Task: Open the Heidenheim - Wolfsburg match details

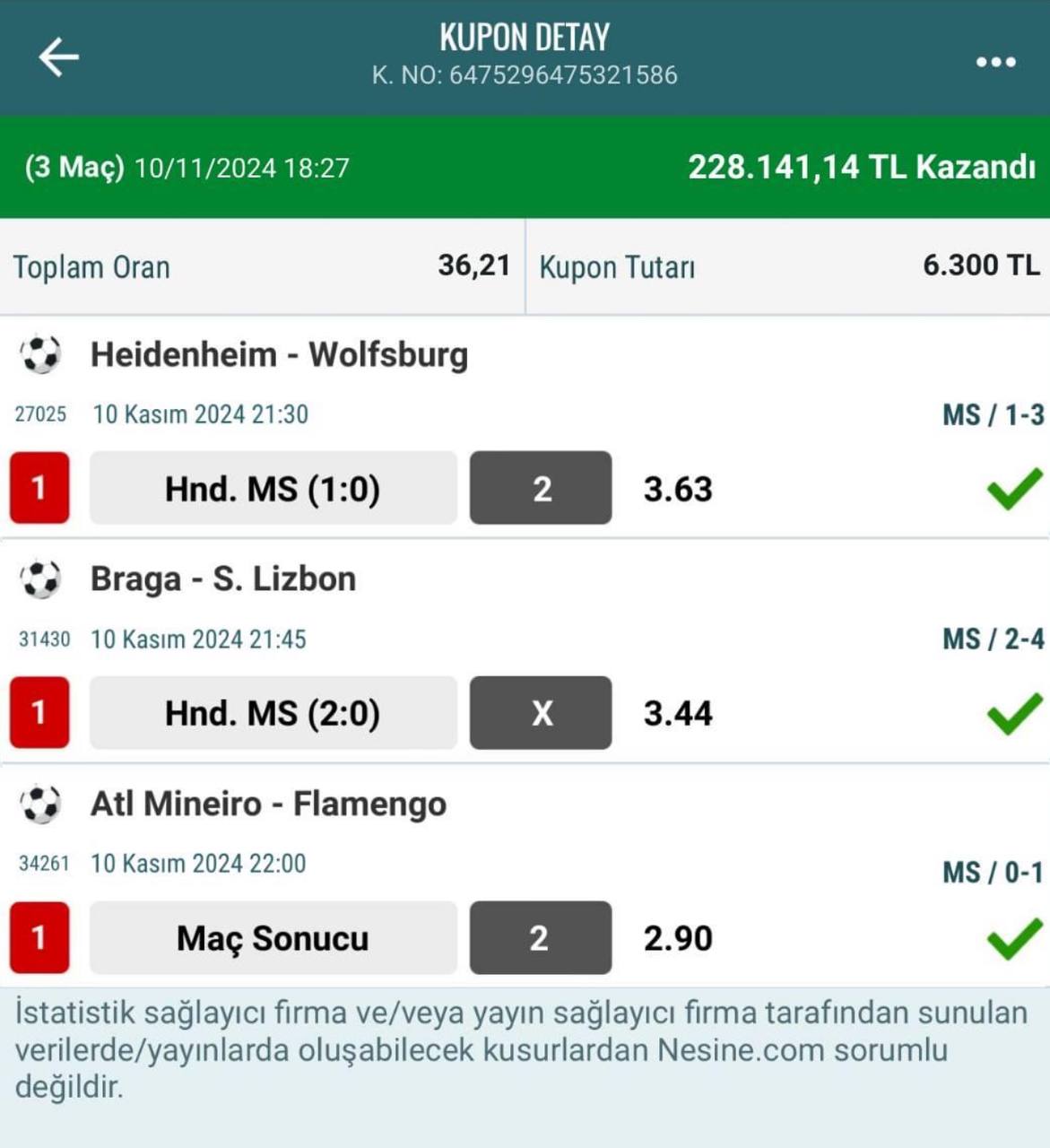Action: click(279, 355)
